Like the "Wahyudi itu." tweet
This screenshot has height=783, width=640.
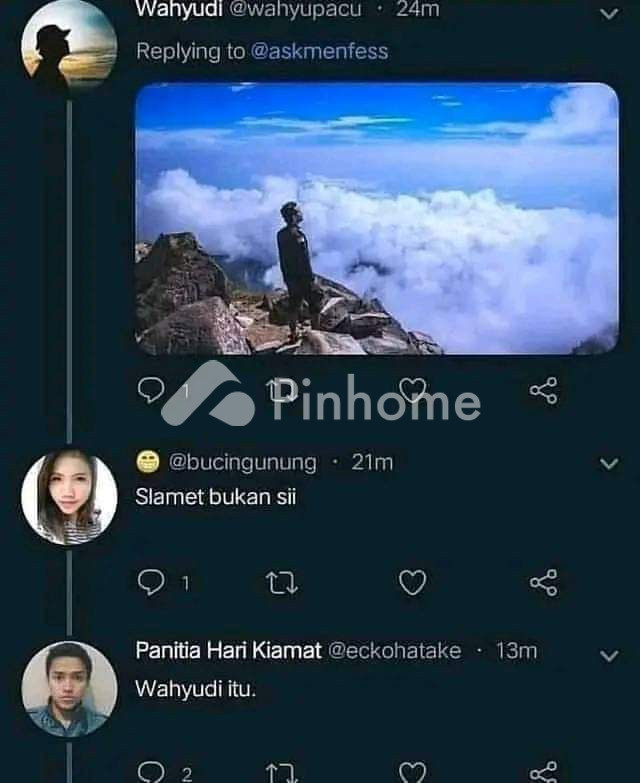point(412,772)
